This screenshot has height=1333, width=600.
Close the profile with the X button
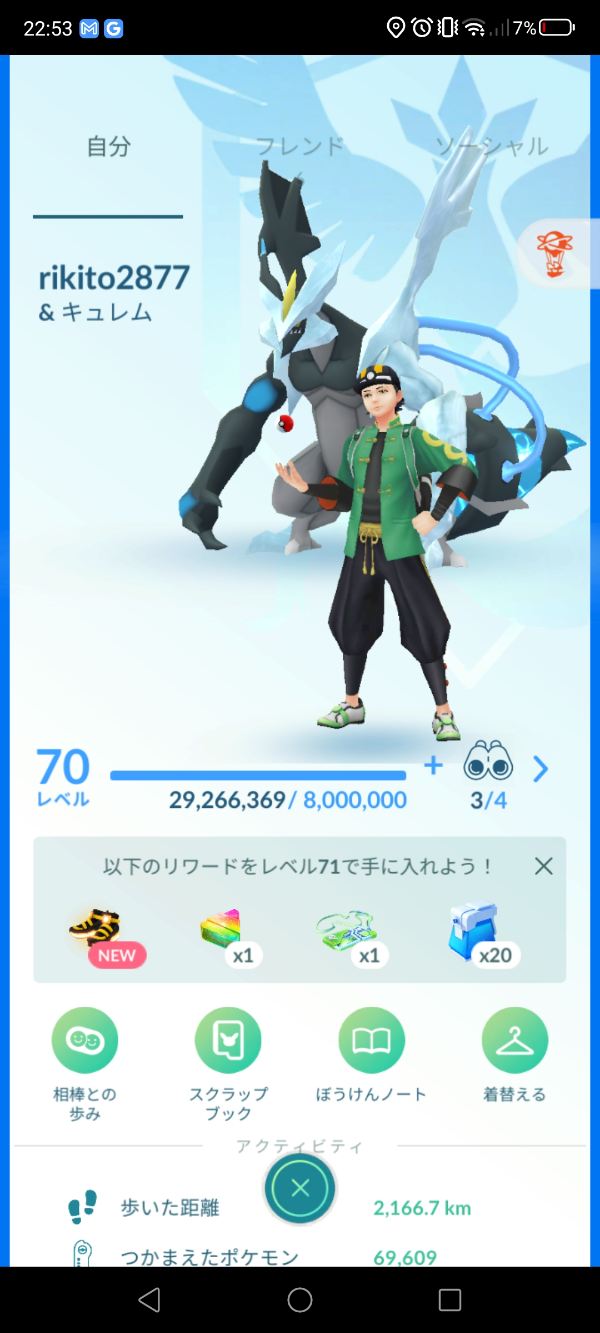(x=300, y=1188)
